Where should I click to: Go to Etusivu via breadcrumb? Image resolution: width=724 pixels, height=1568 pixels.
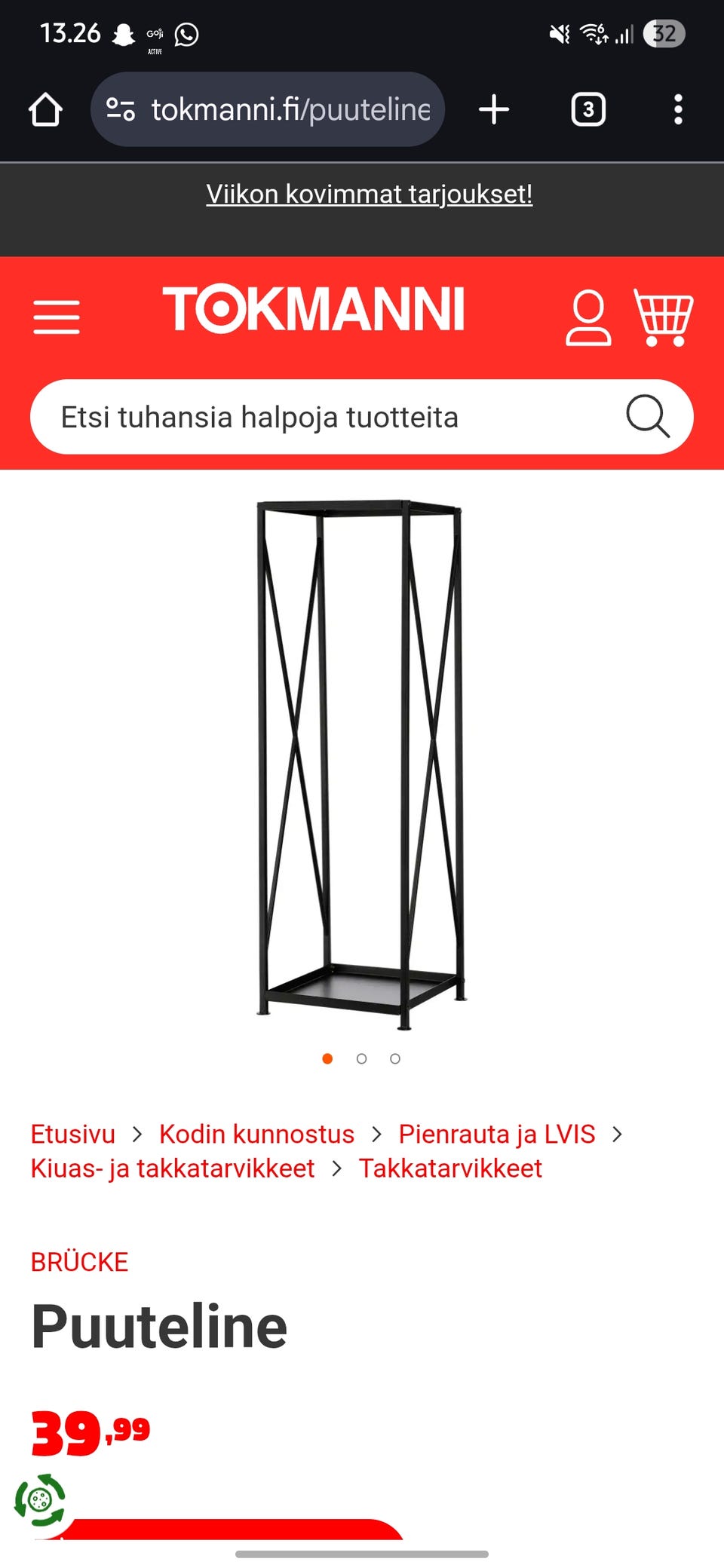click(x=72, y=1134)
